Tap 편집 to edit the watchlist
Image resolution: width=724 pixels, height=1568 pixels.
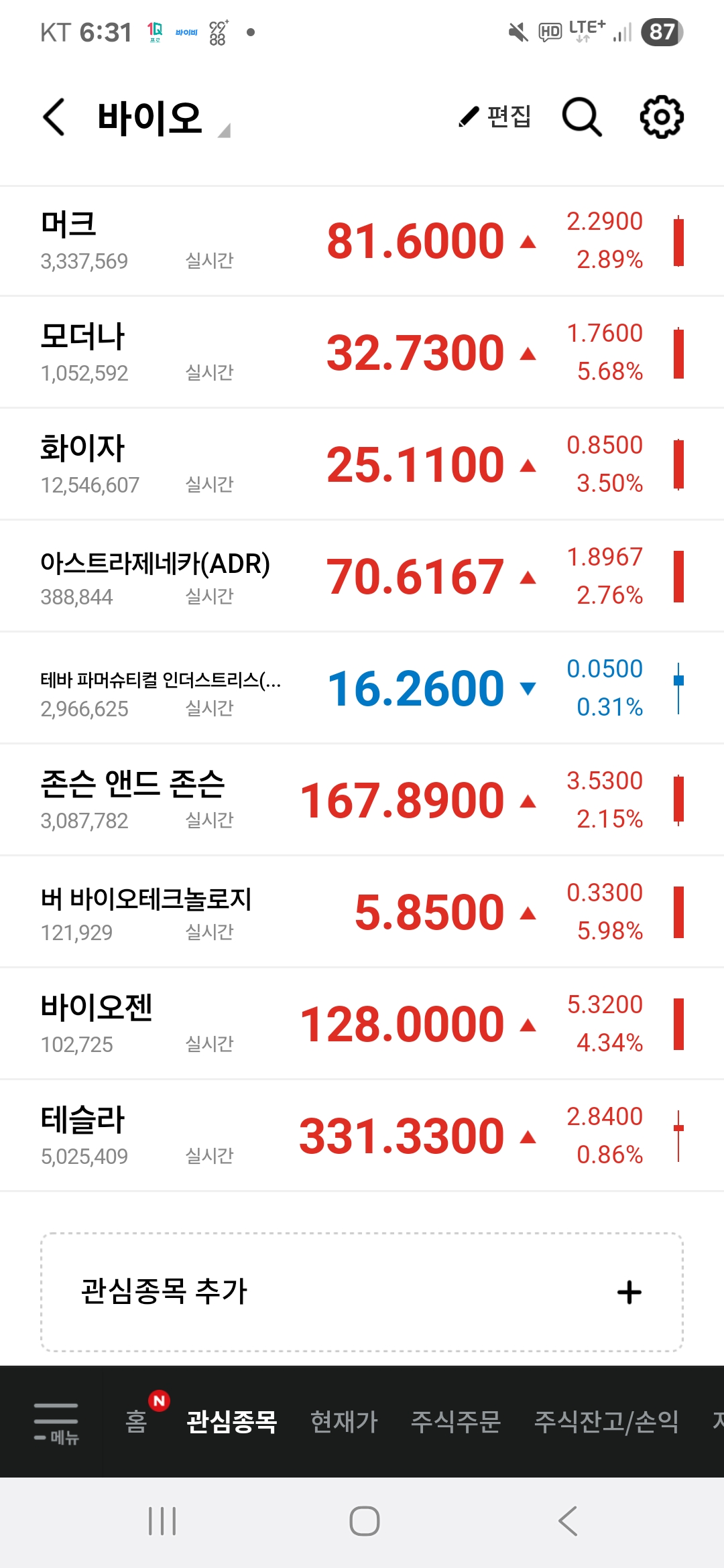point(495,117)
